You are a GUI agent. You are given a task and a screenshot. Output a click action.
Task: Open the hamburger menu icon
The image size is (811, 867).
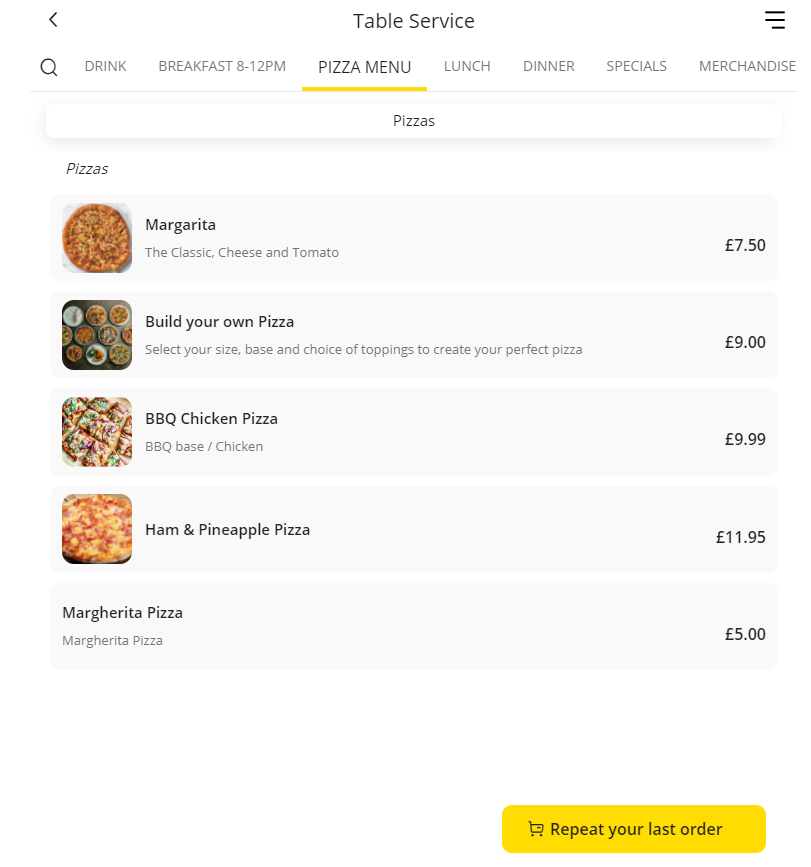click(x=775, y=20)
